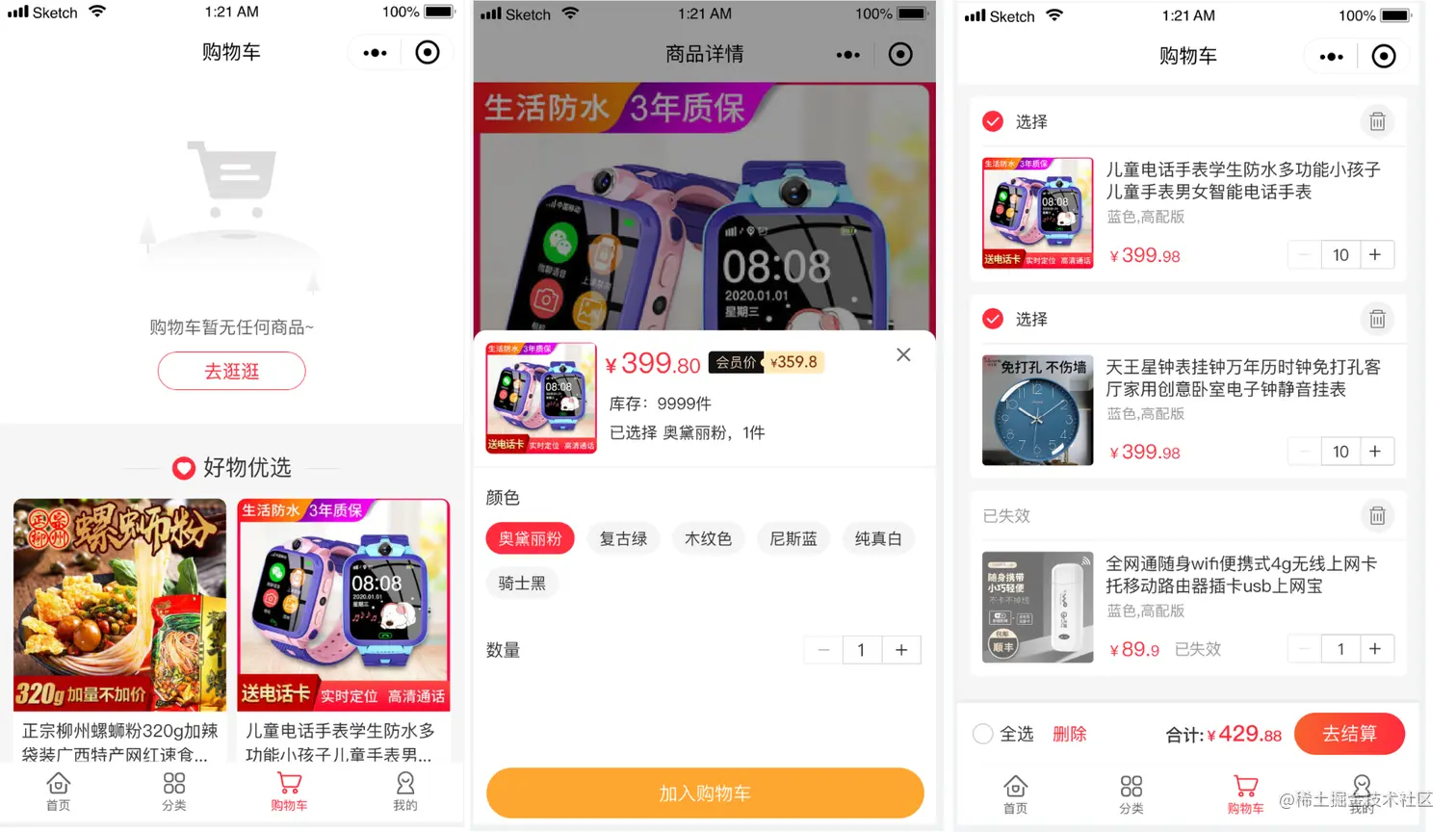Tap the 去逛逛 button

click(231, 371)
